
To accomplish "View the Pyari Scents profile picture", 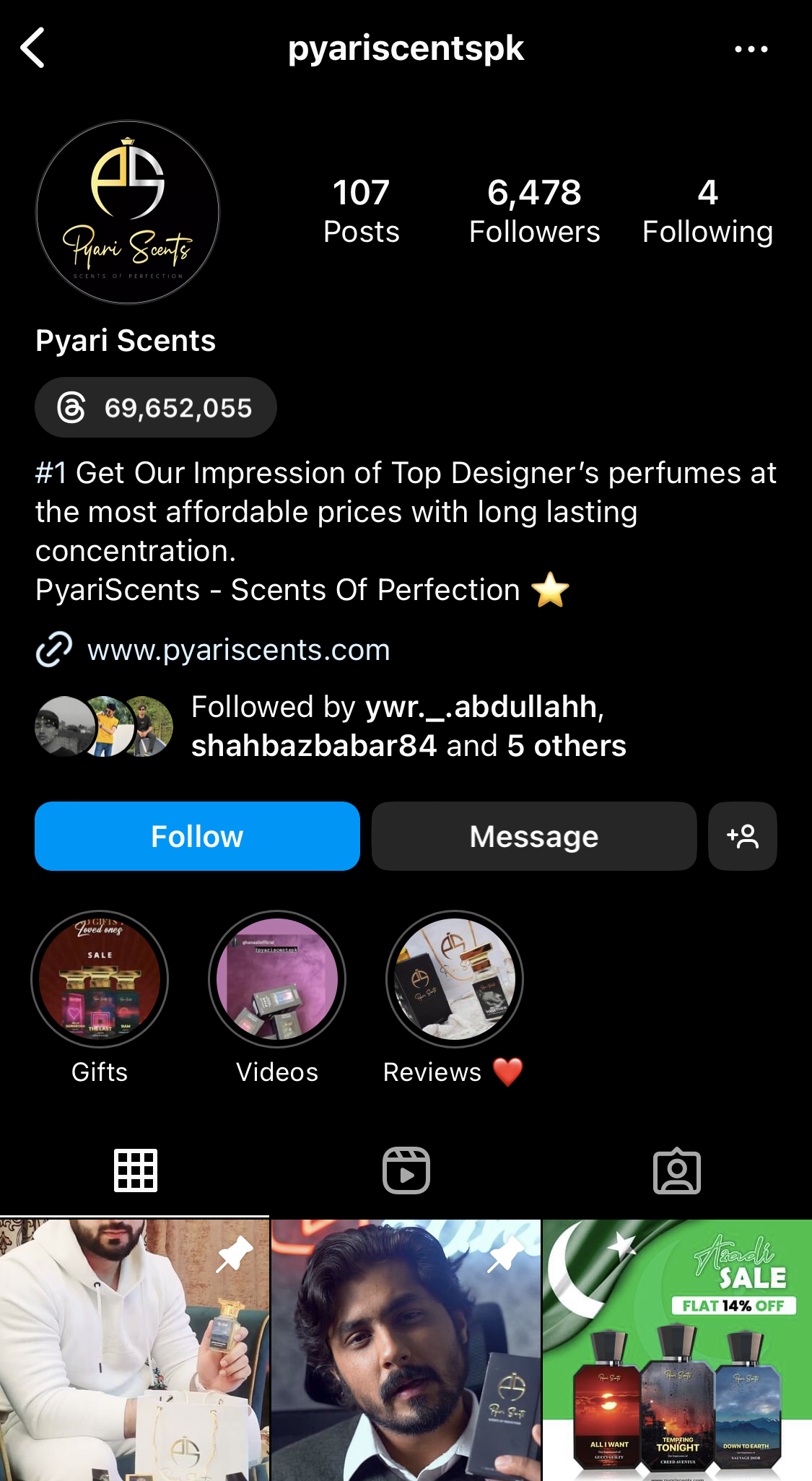I will 128,212.
